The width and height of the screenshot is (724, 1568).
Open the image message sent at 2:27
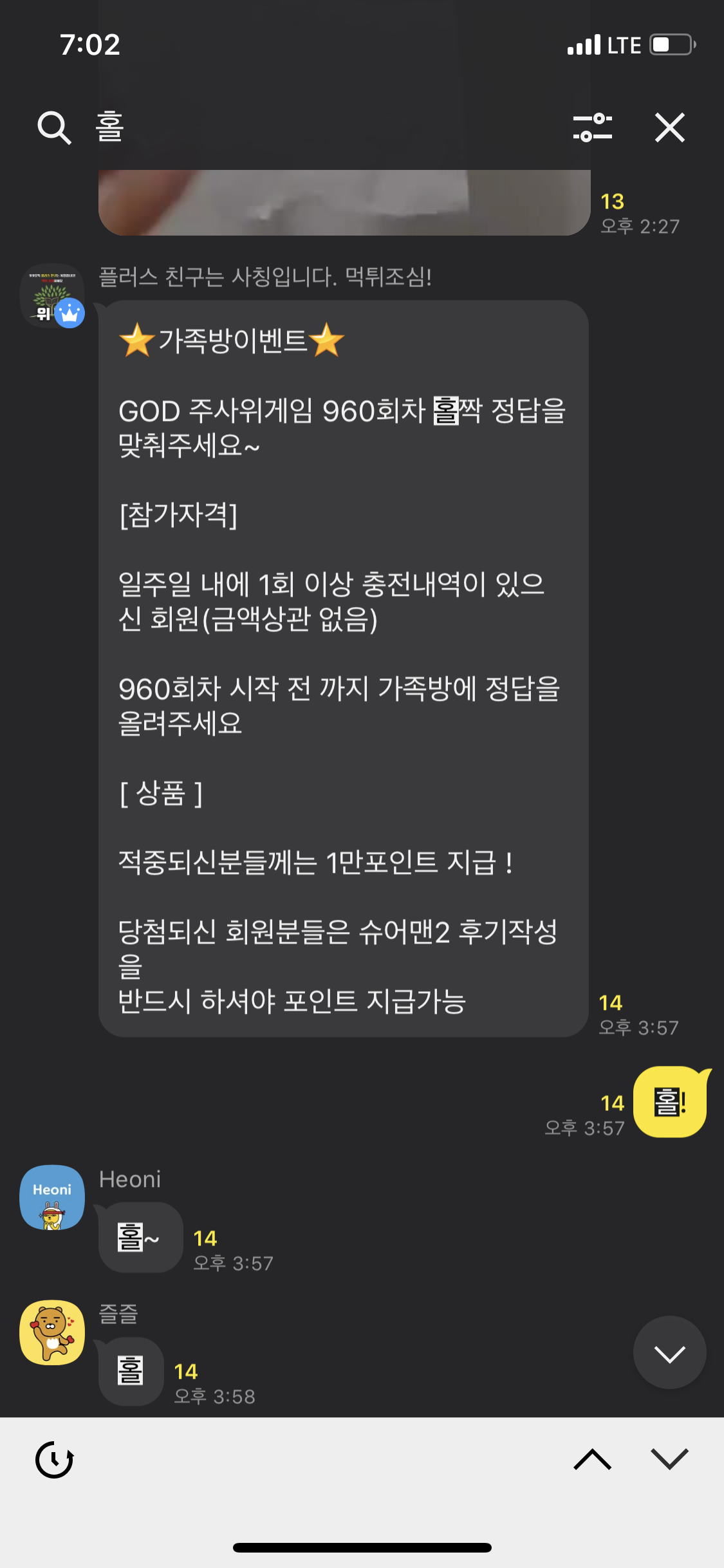click(344, 202)
